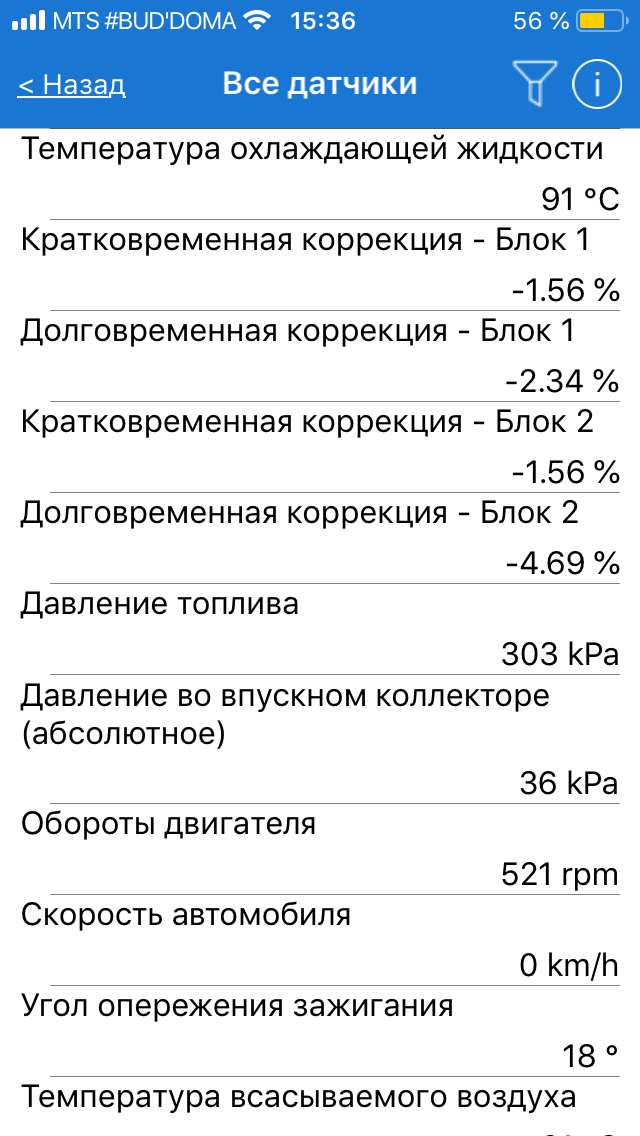
Task: Open Долговременная коррекция - Блок 2 row
Action: coord(320,538)
